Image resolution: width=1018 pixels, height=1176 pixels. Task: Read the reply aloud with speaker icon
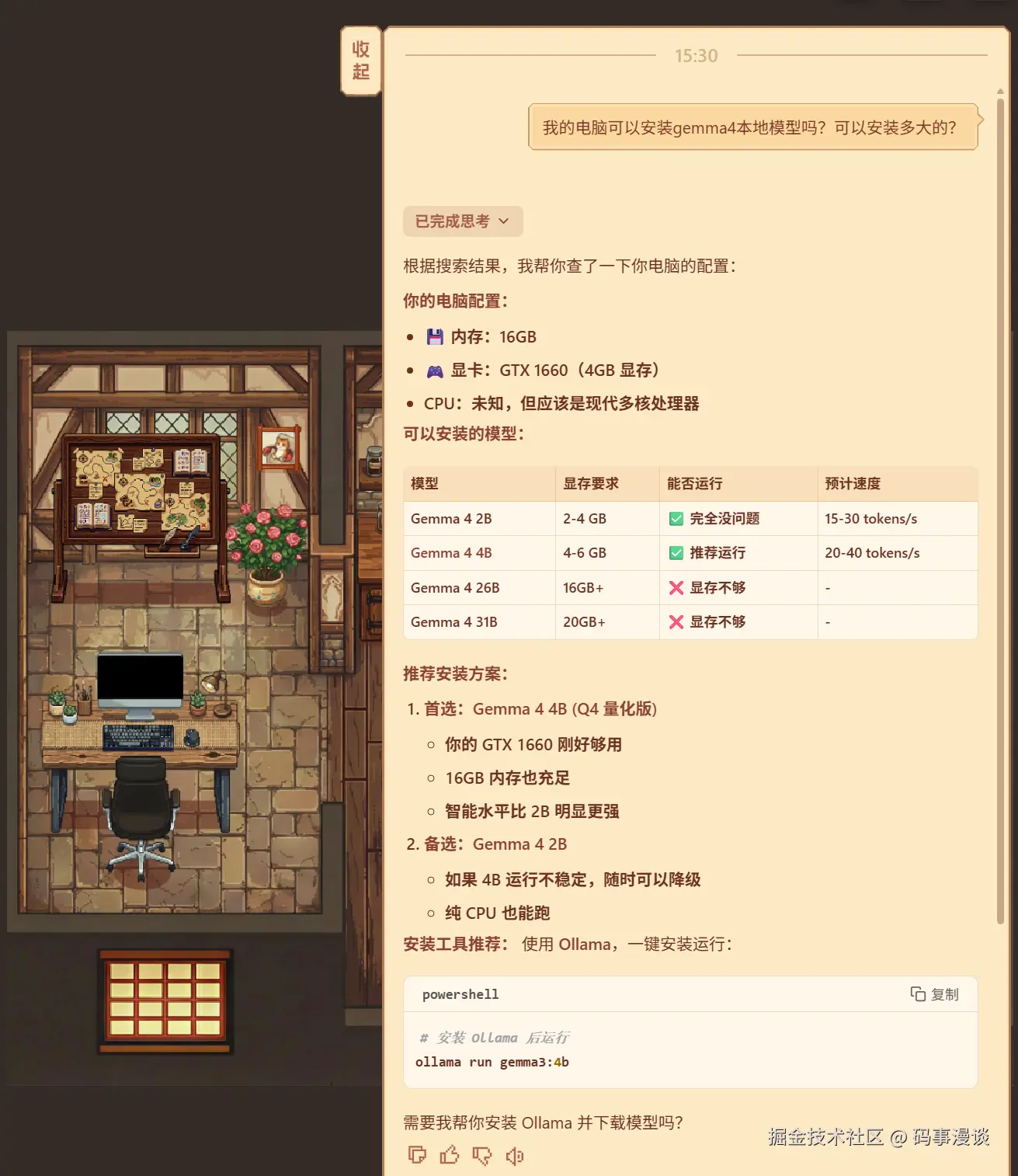coord(514,1156)
